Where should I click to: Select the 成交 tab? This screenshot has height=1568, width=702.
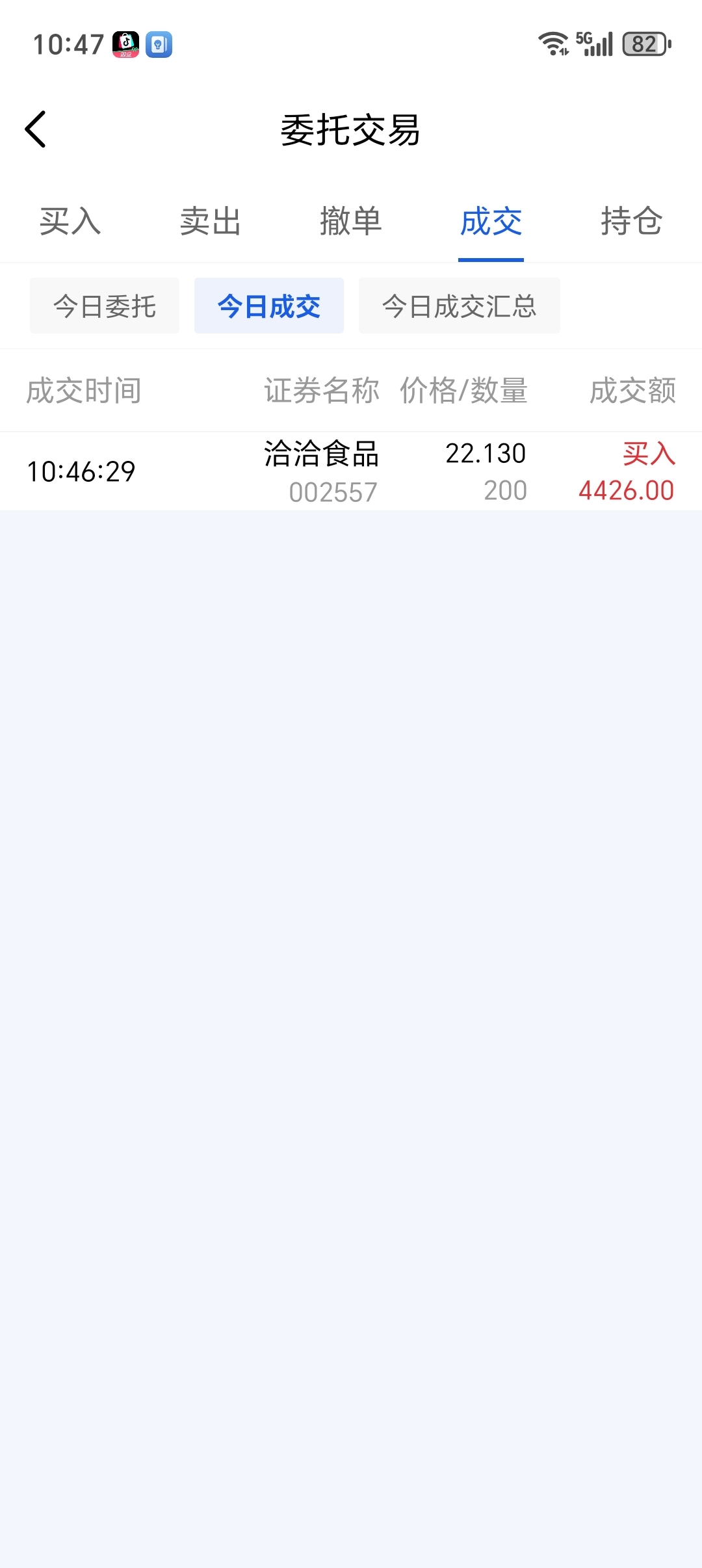[x=491, y=221]
